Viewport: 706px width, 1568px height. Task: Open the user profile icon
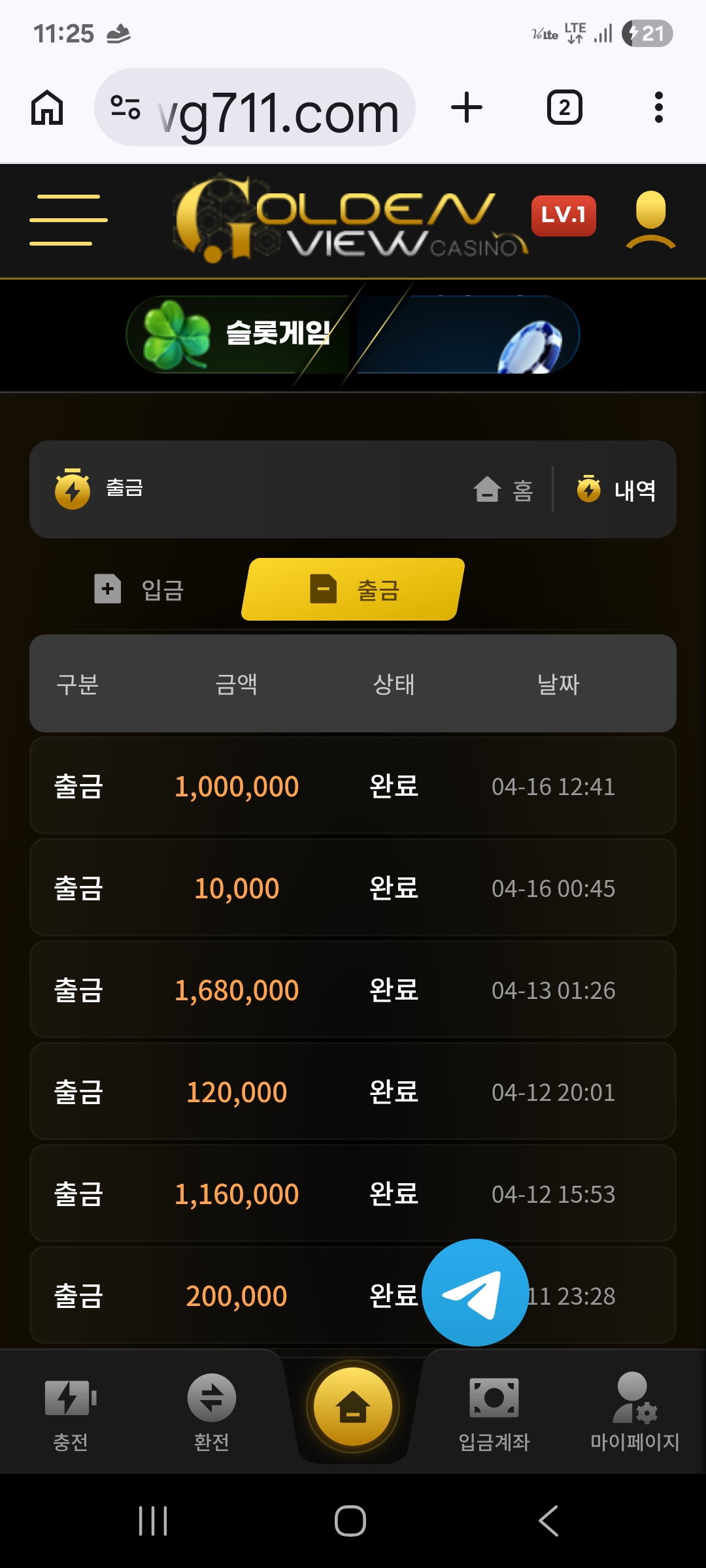pyautogui.click(x=650, y=220)
